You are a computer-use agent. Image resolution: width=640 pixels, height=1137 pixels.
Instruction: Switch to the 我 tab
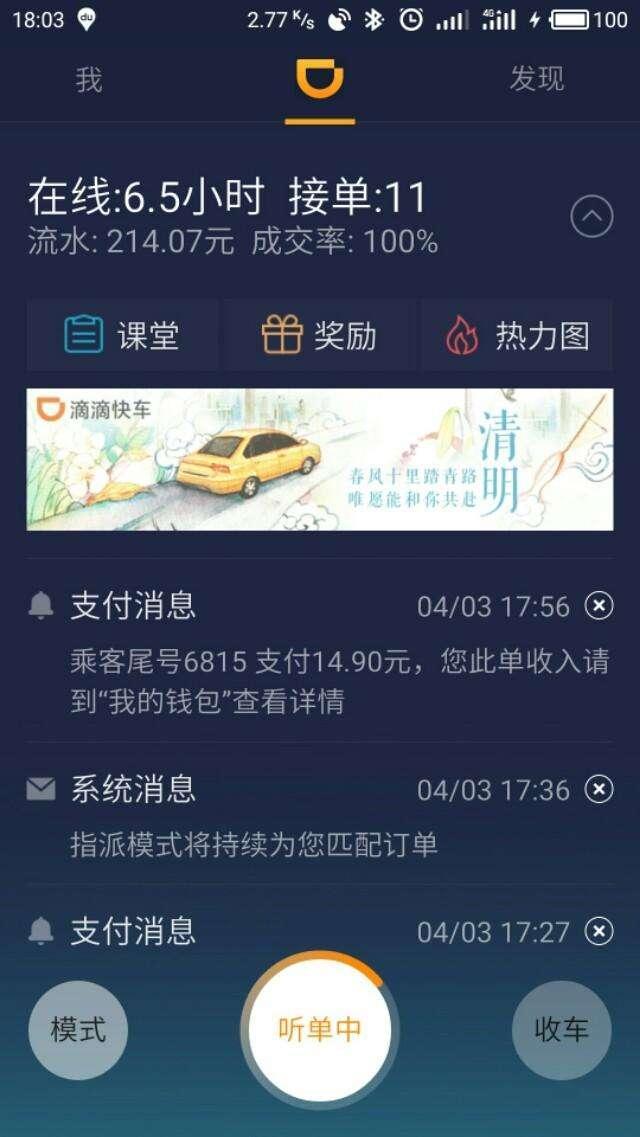tap(89, 80)
